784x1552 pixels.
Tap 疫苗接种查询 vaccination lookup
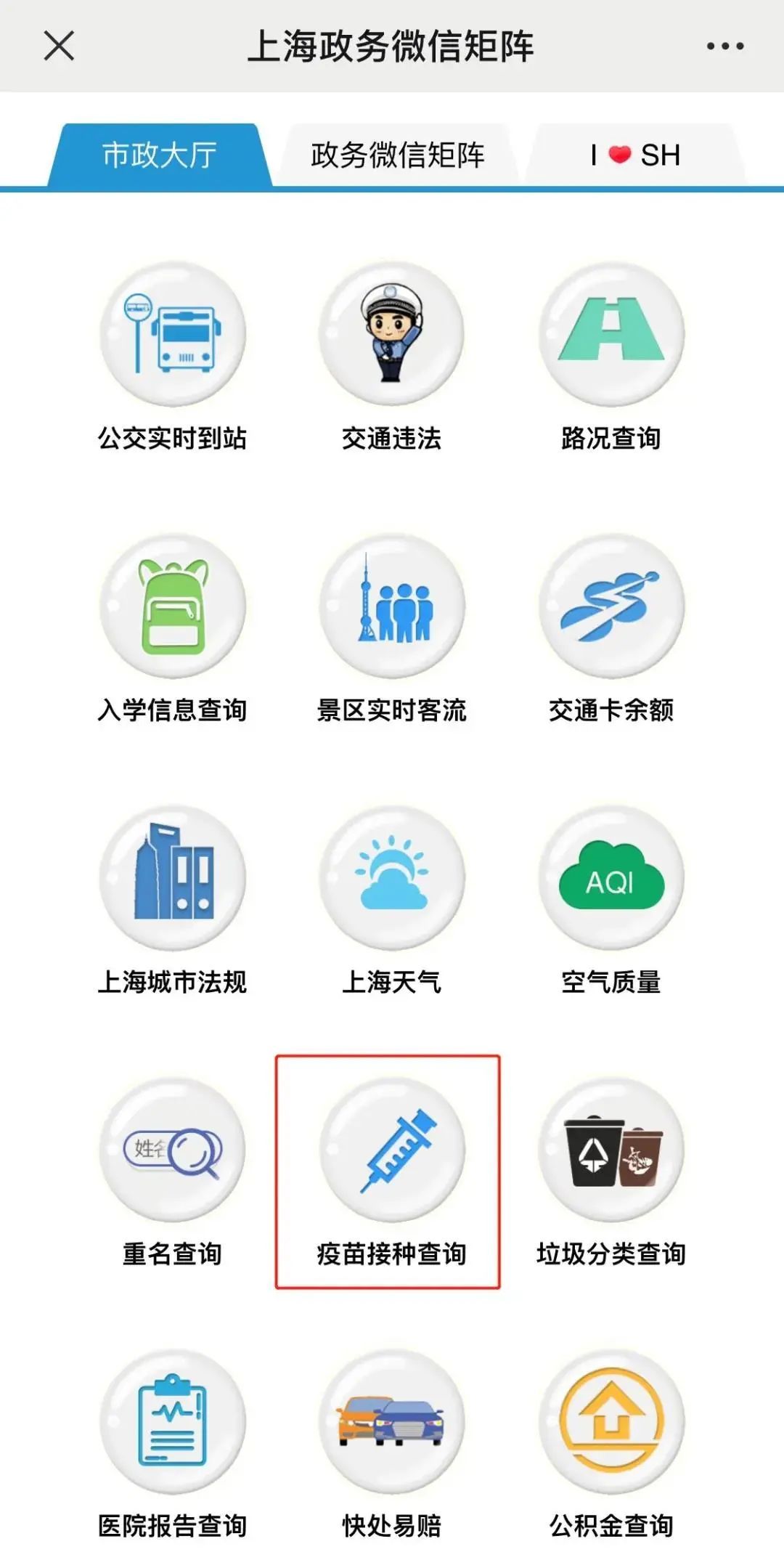click(392, 1150)
